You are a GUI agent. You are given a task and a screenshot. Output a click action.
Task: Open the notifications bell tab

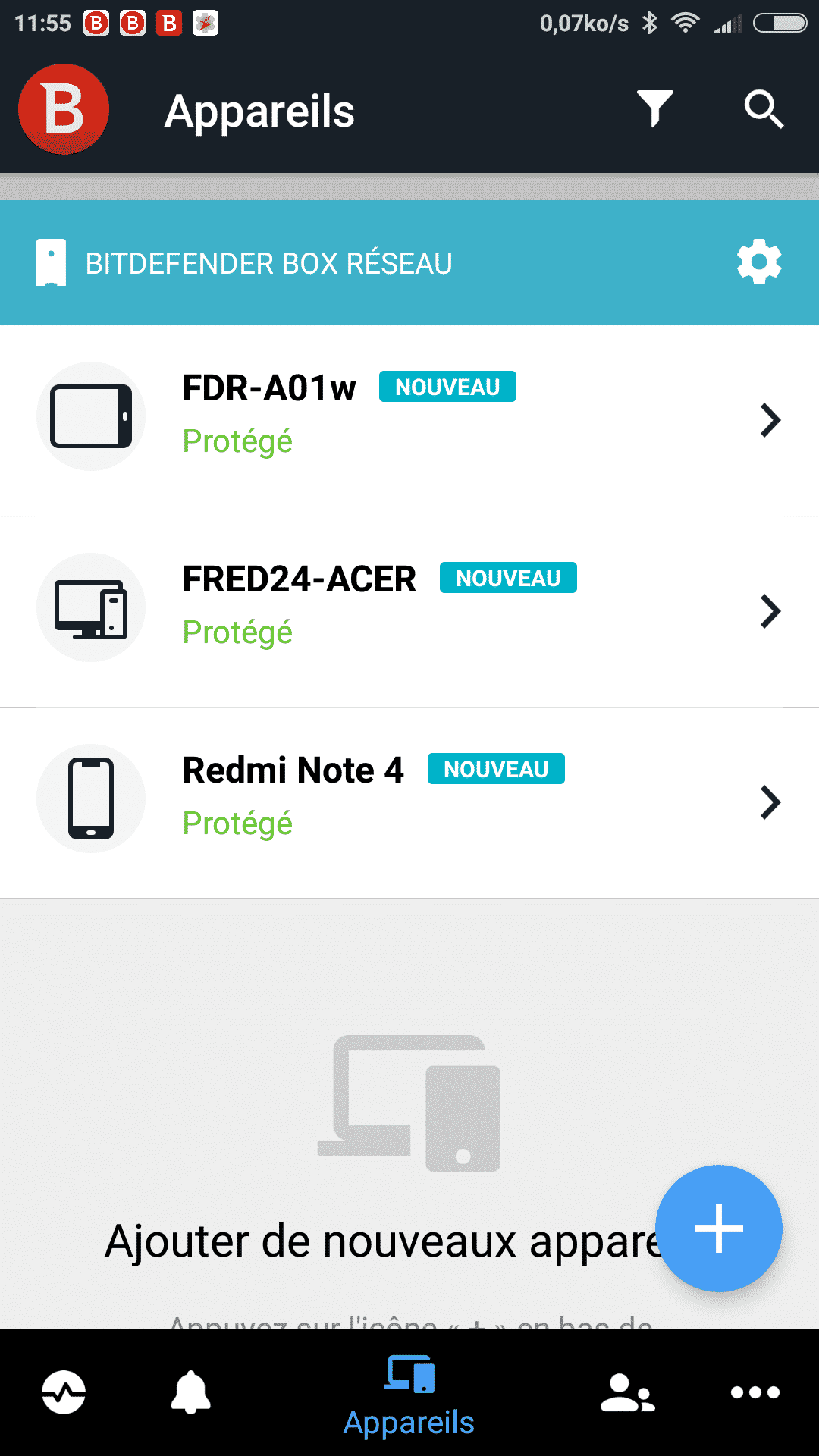tap(190, 1392)
